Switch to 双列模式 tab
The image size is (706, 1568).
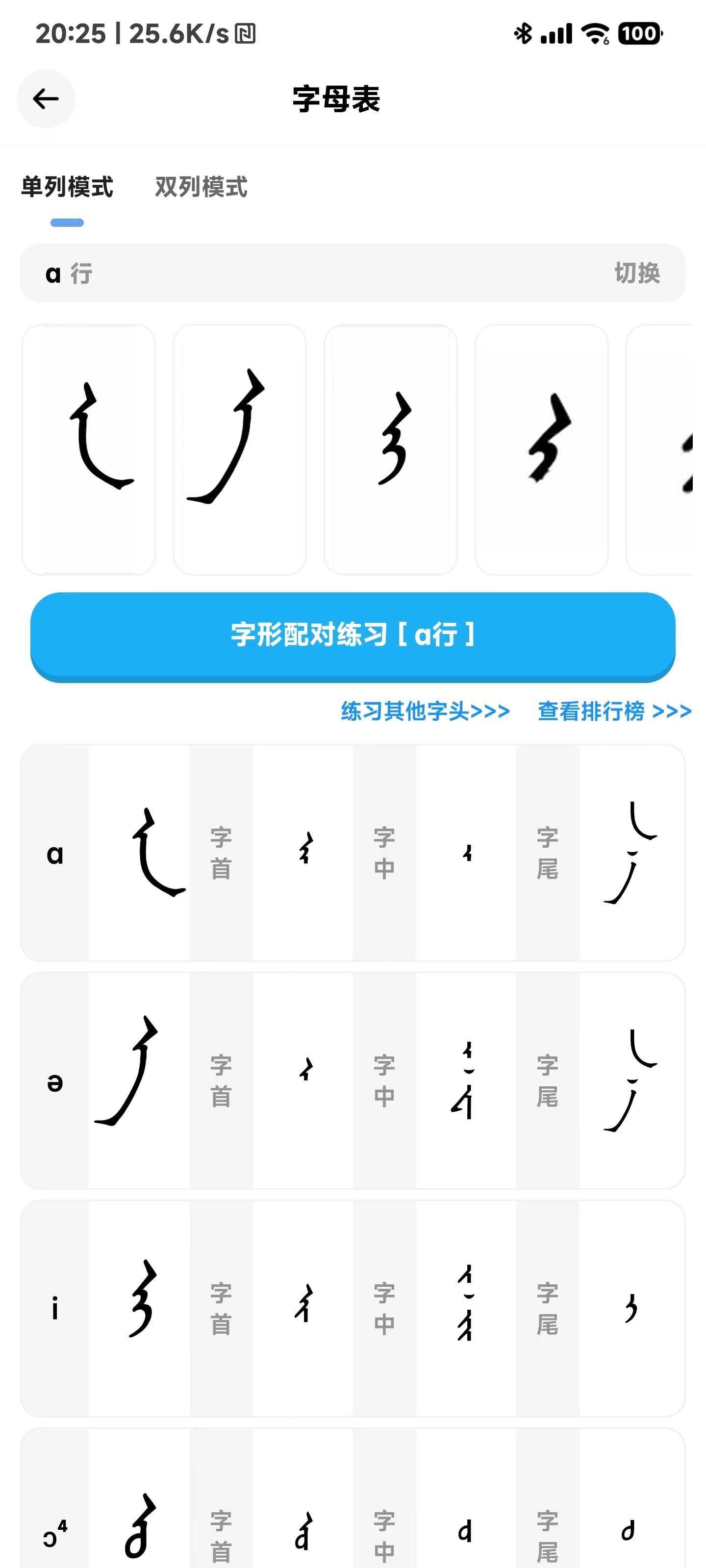click(x=201, y=187)
